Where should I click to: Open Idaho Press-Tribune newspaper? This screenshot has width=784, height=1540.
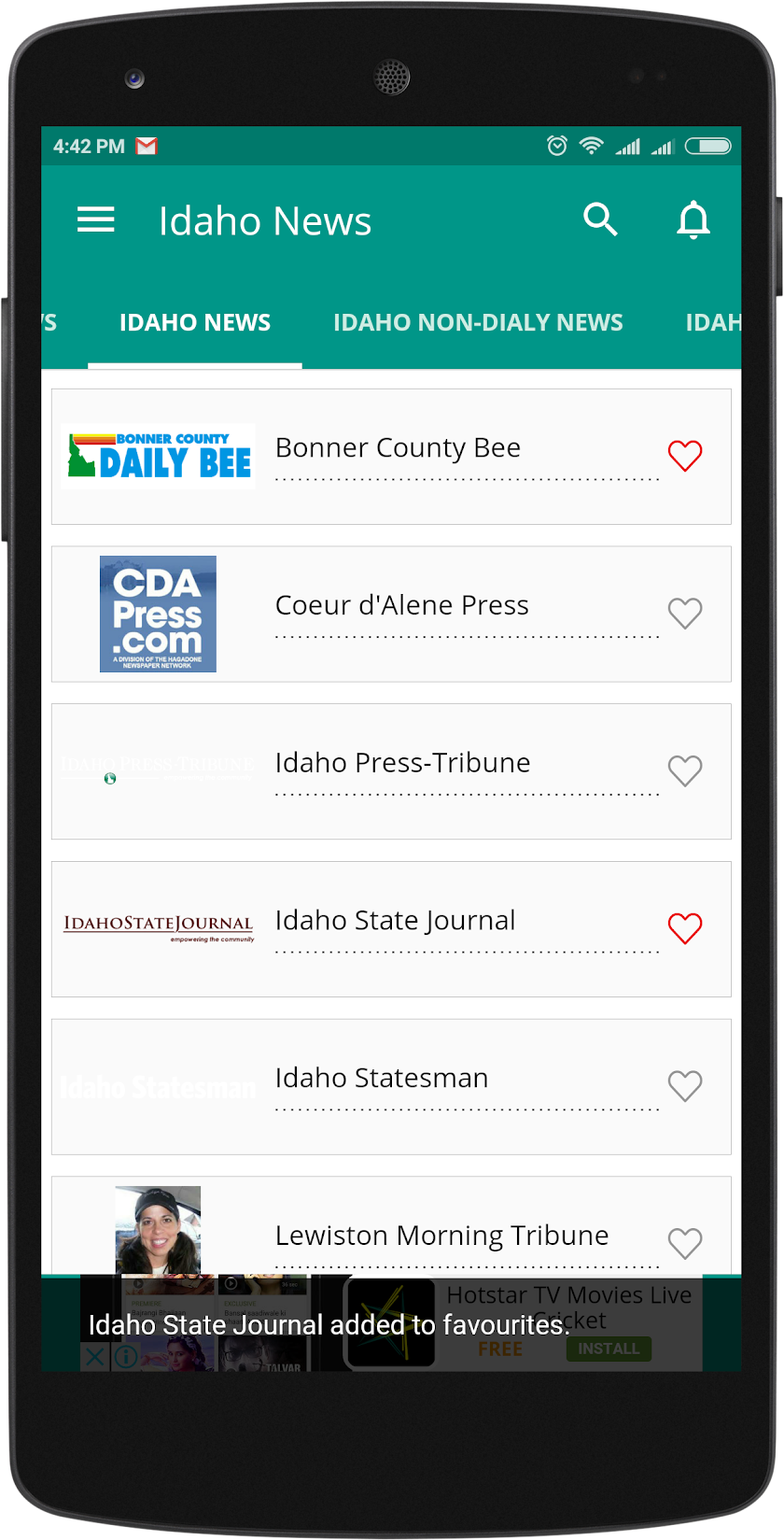[x=403, y=763]
